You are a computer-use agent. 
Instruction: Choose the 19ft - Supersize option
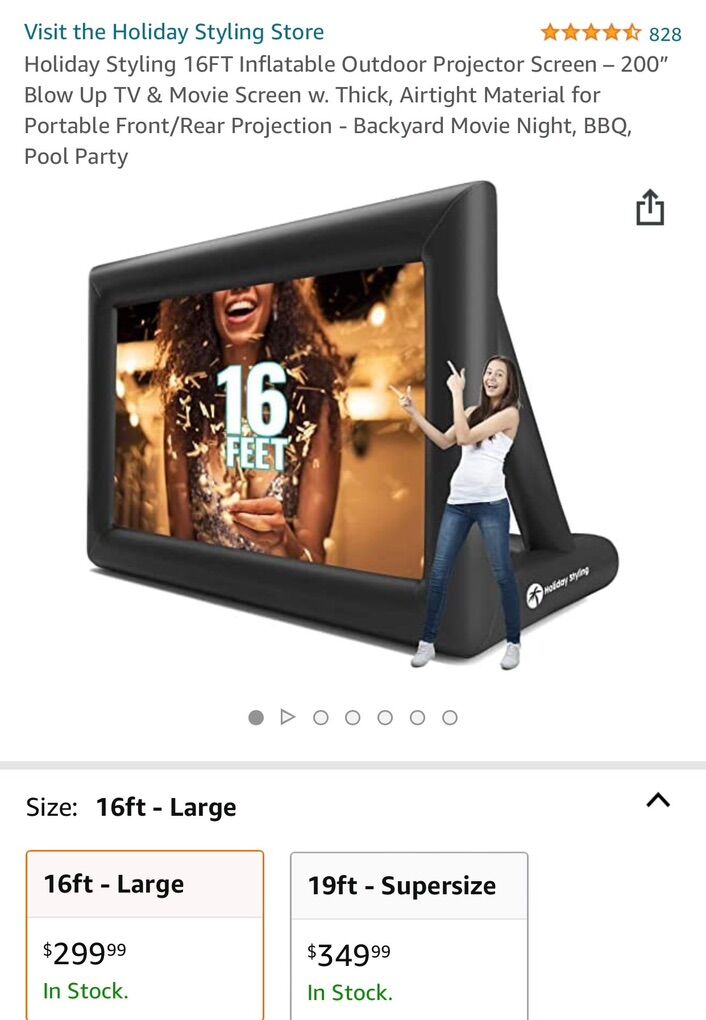coord(409,933)
